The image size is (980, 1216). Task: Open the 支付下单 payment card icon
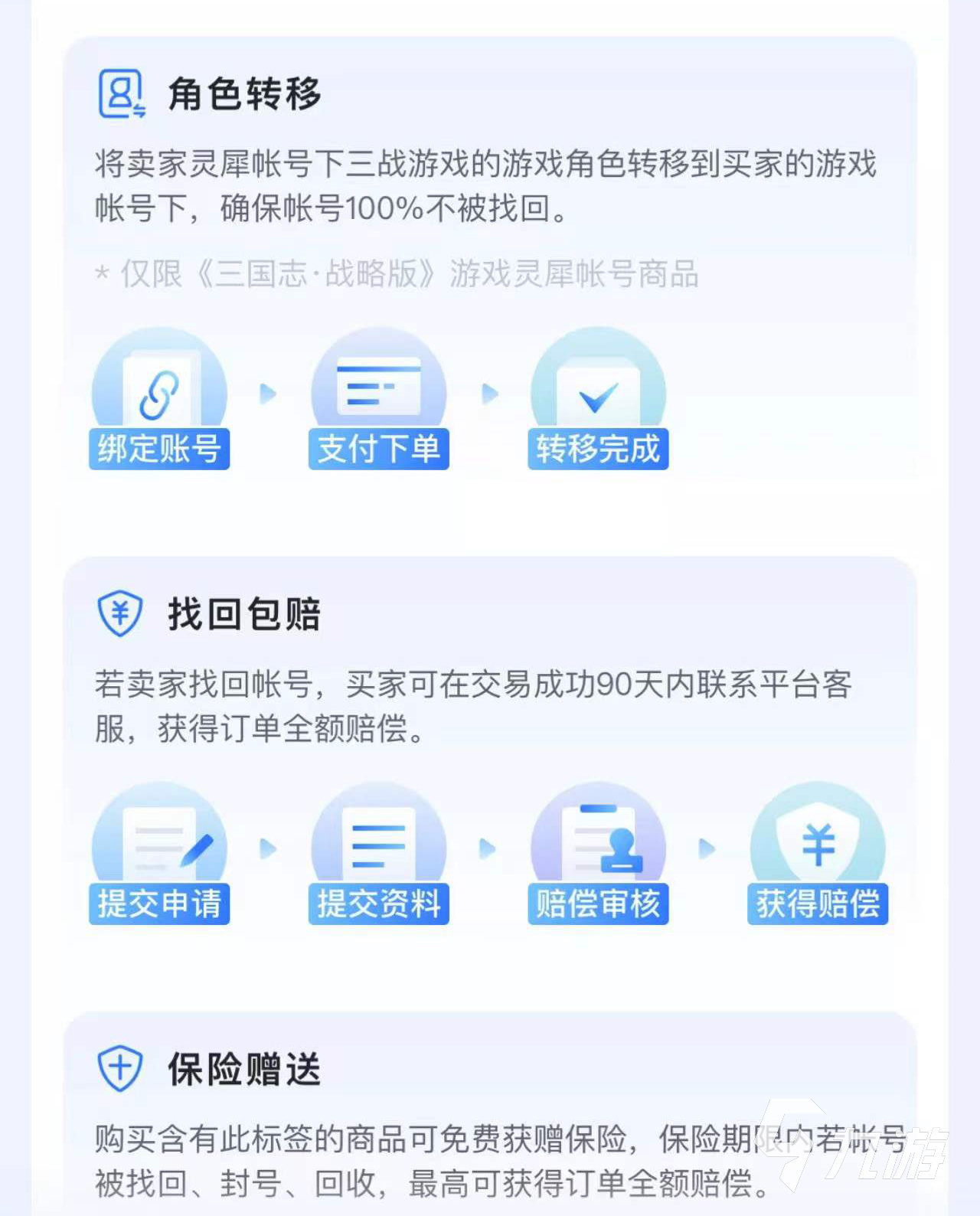click(x=378, y=389)
